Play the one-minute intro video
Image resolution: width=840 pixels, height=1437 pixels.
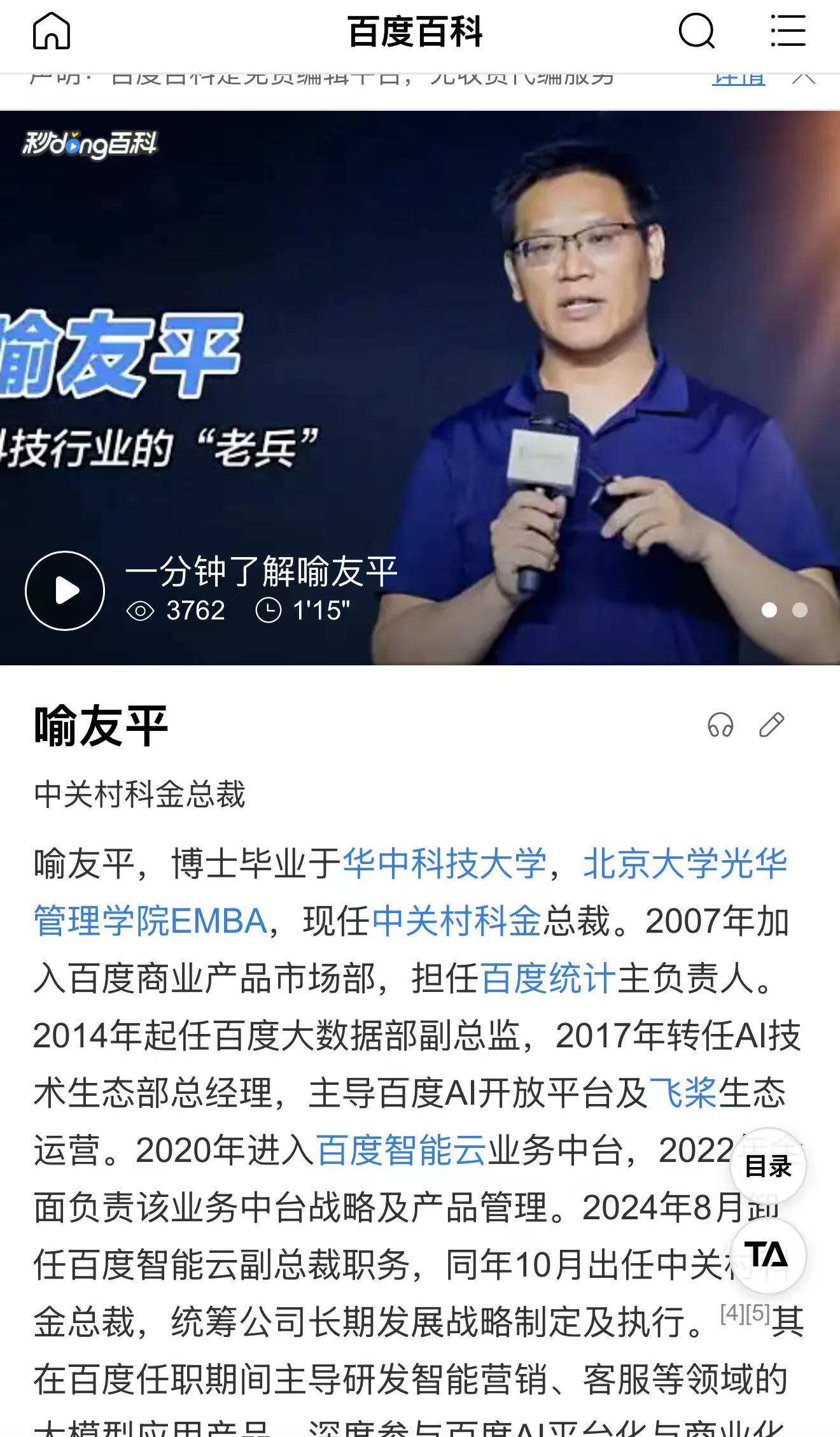65,591
